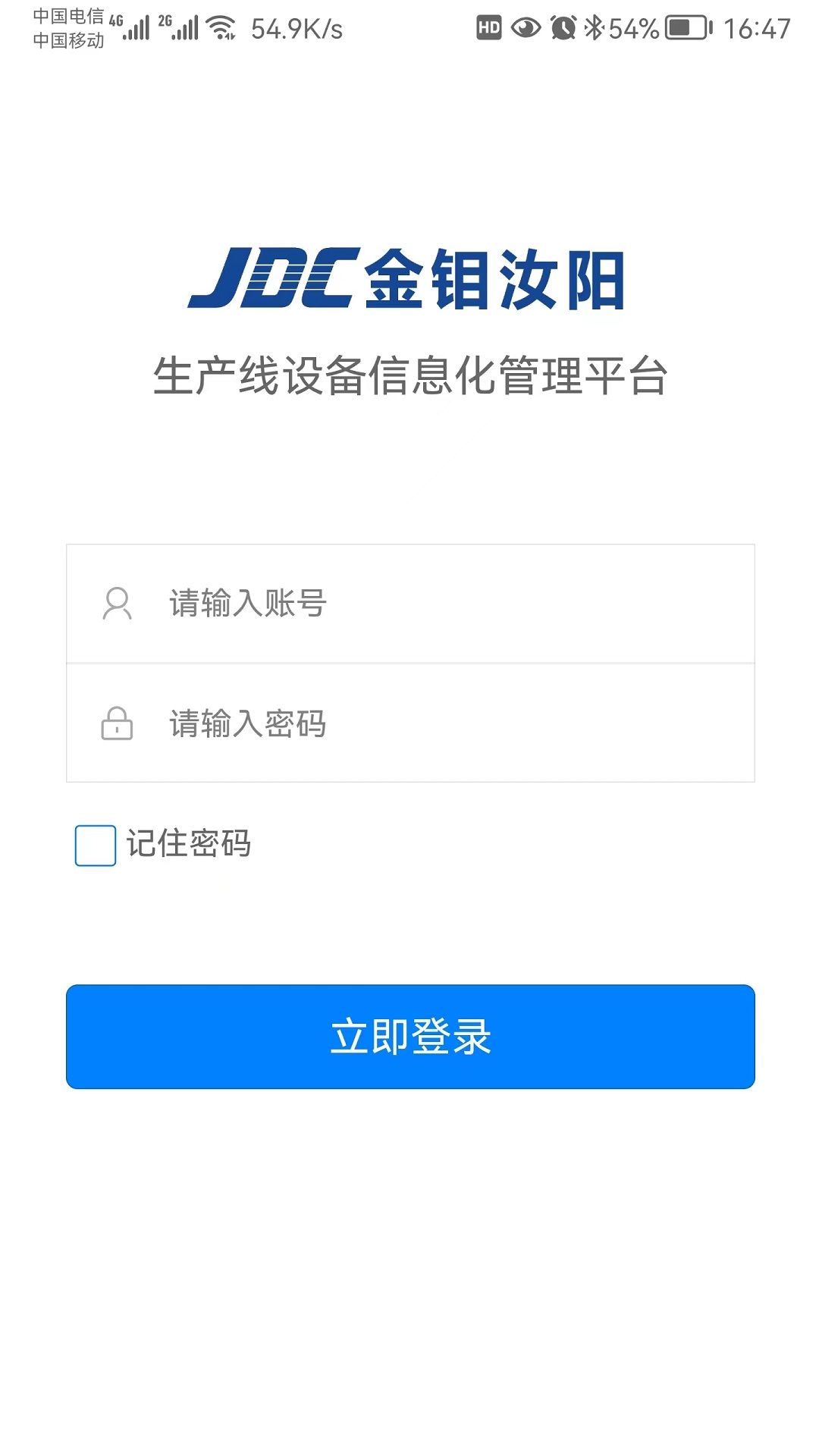Click the clock showing 16:47
819x1456 pixels.
pyautogui.click(x=758, y=25)
